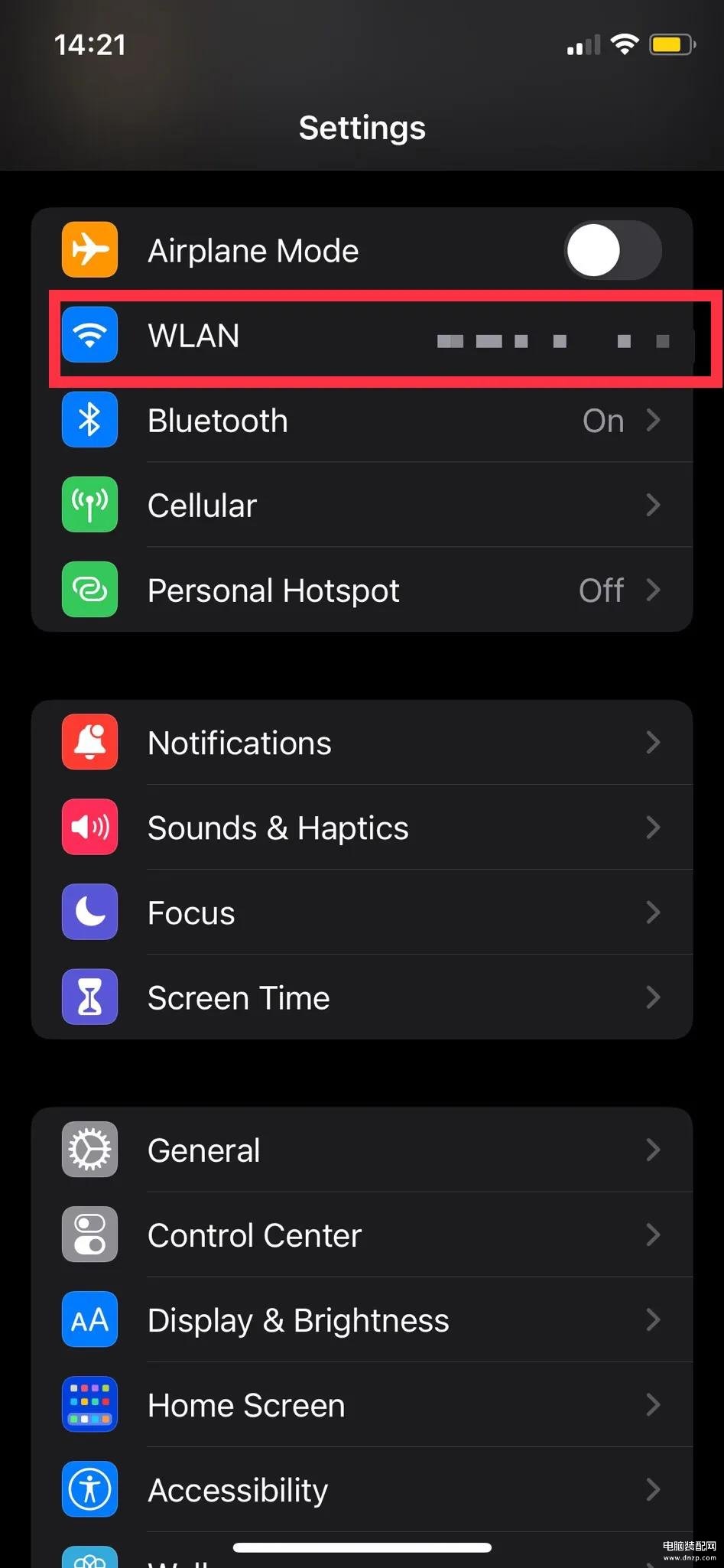Open WLAN settings
Viewport: 724px width, 1568px height.
[362, 335]
